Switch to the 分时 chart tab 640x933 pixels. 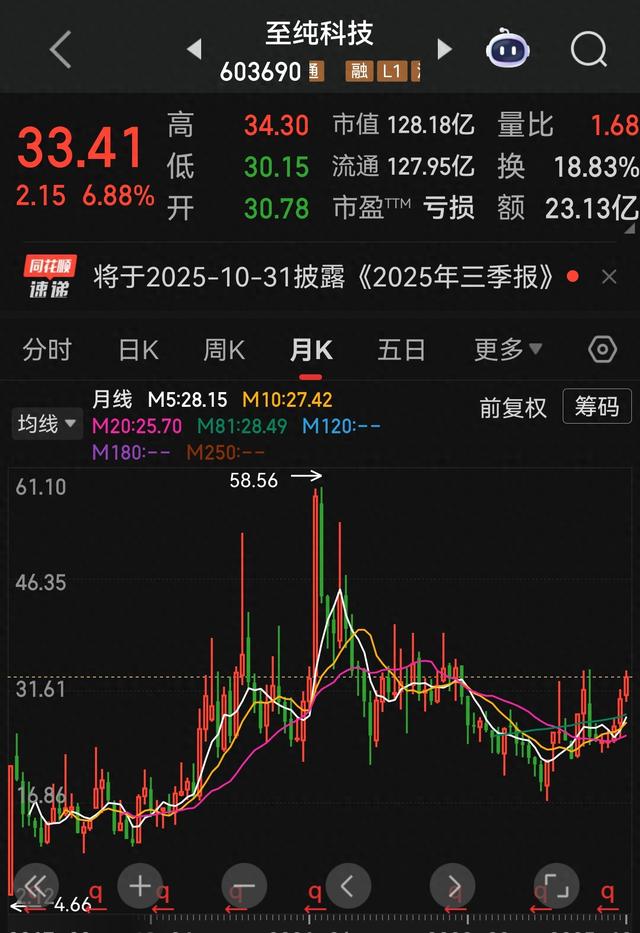click(x=47, y=350)
